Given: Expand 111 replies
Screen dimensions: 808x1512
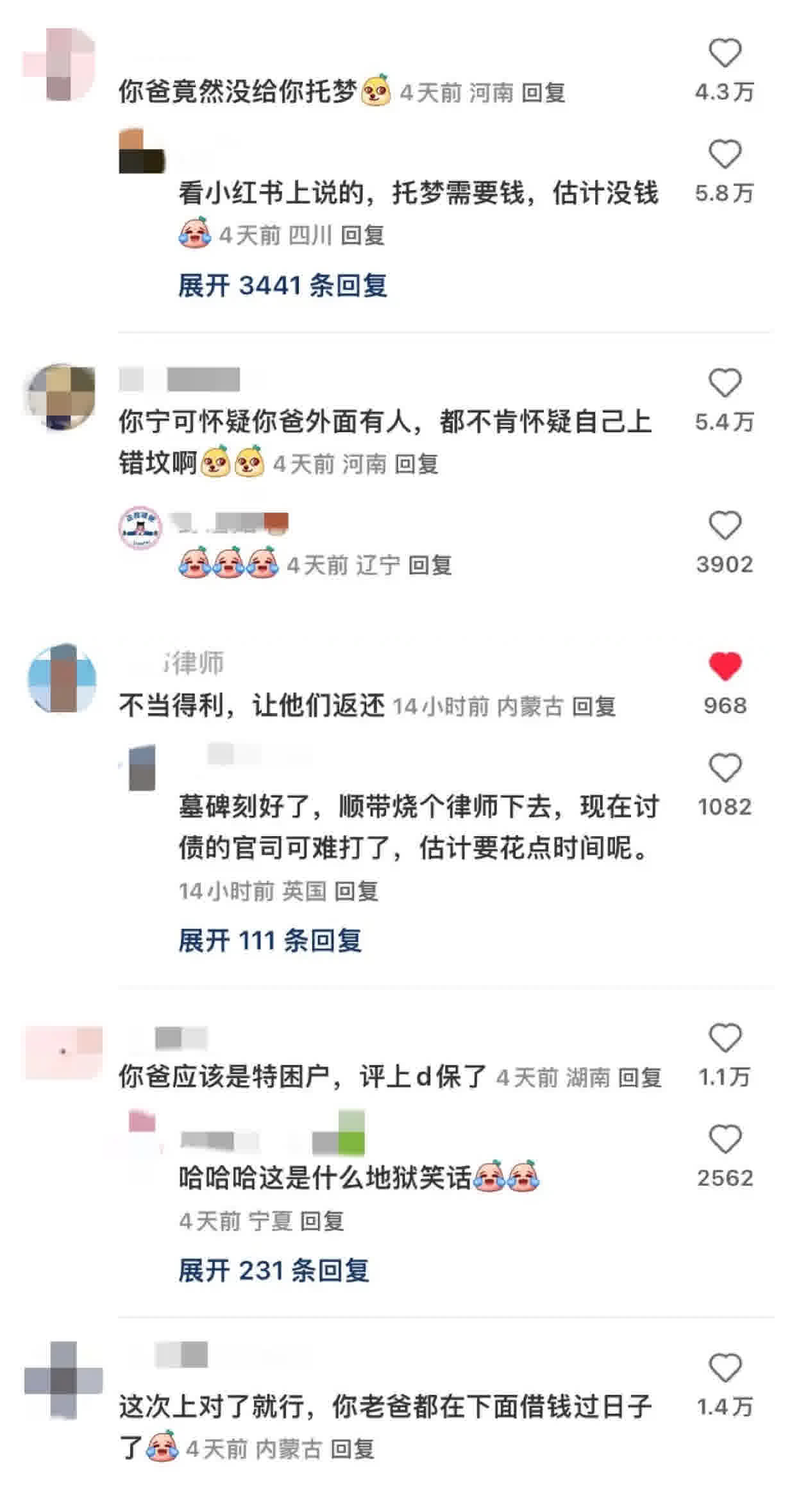Looking at the screenshot, I should (270, 941).
